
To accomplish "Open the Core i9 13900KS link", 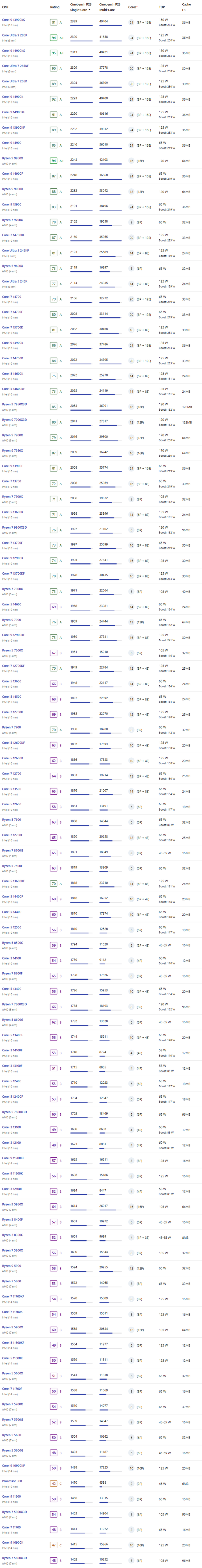I will [x=13, y=19].
